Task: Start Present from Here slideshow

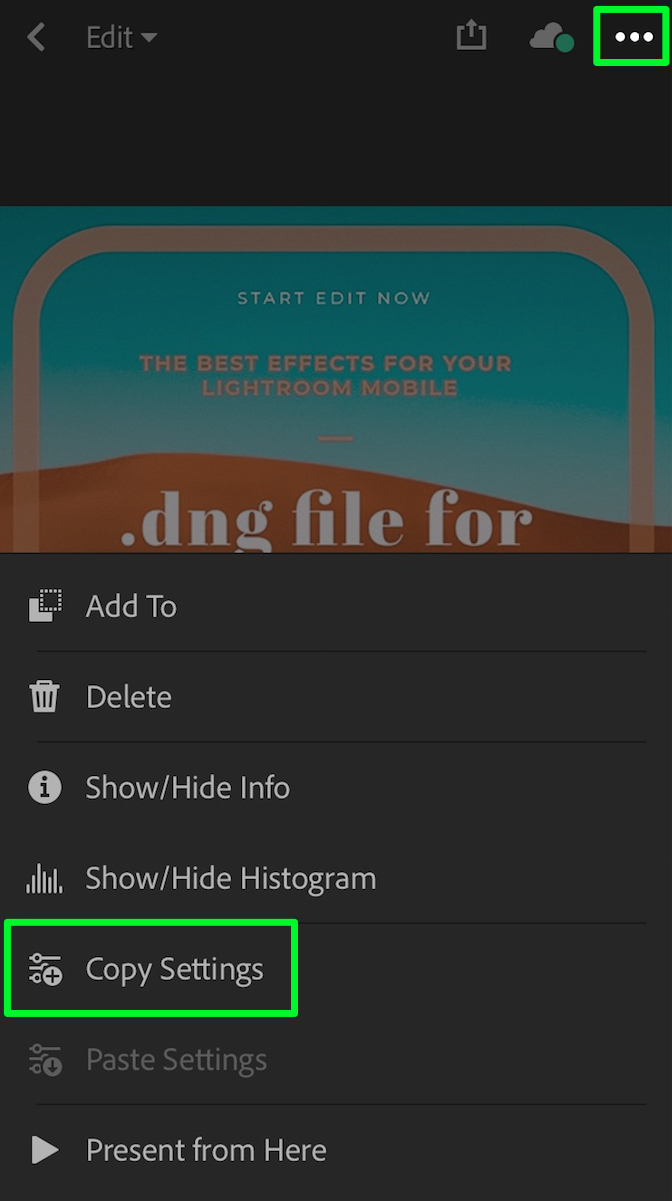Action: click(x=336, y=1151)
